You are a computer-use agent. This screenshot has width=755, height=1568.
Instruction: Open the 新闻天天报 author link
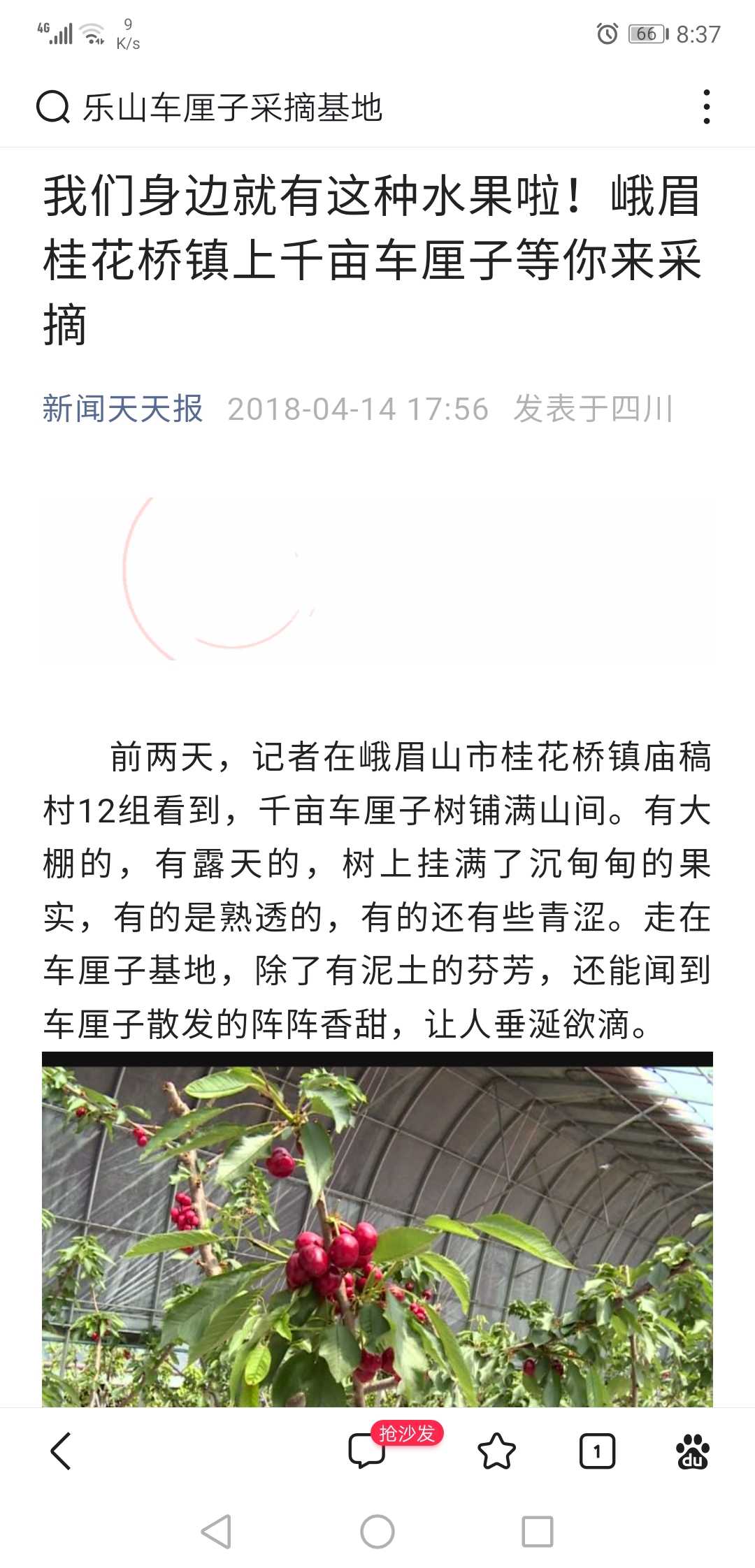click(123, 409)
